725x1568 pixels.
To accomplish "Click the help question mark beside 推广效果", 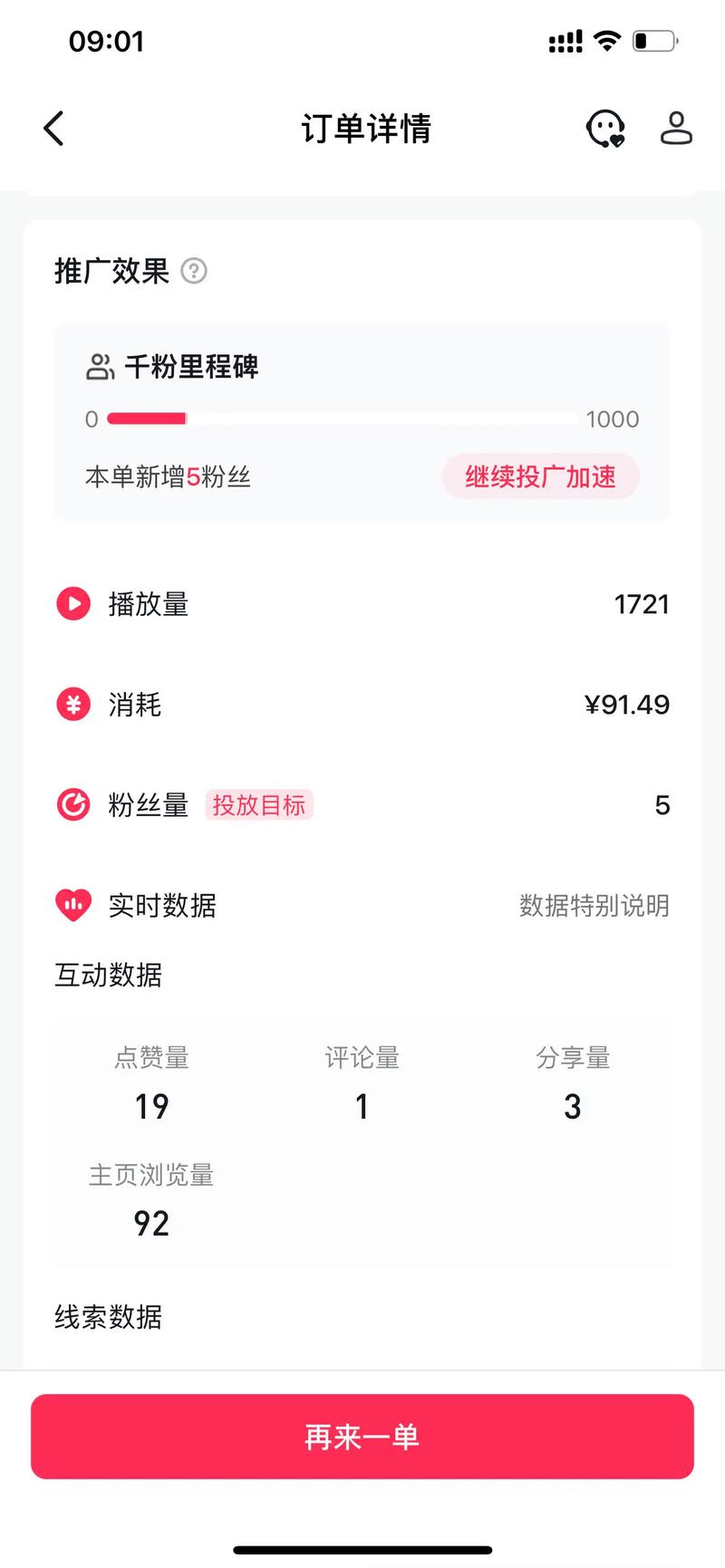I will [195, 271].
